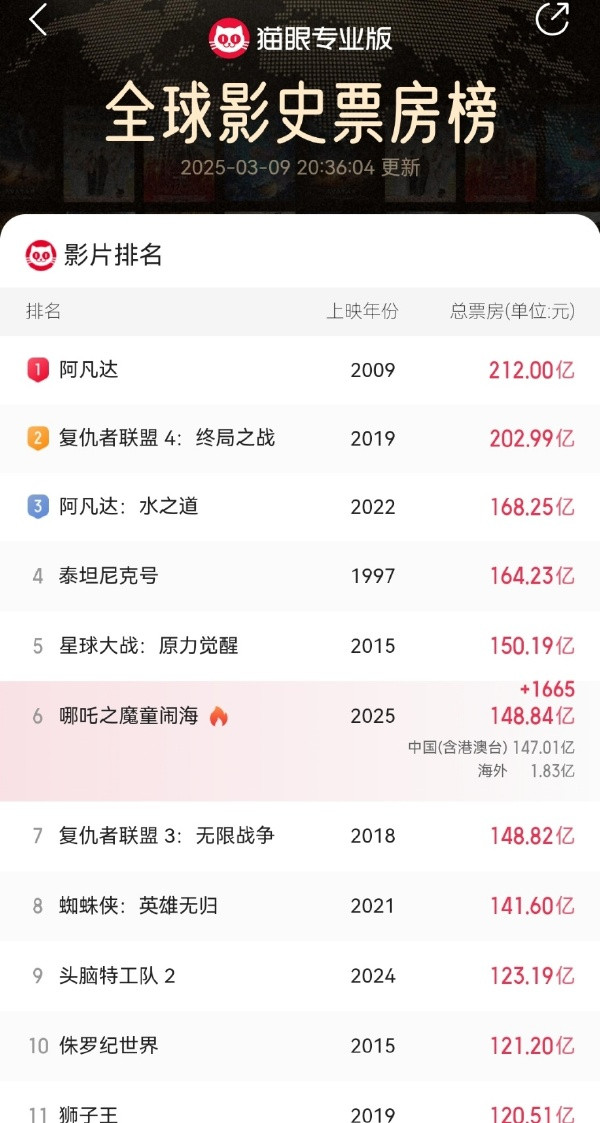Open 星球大战：原力觉醒 row
600x1123 pixels.
pos(300,646)
